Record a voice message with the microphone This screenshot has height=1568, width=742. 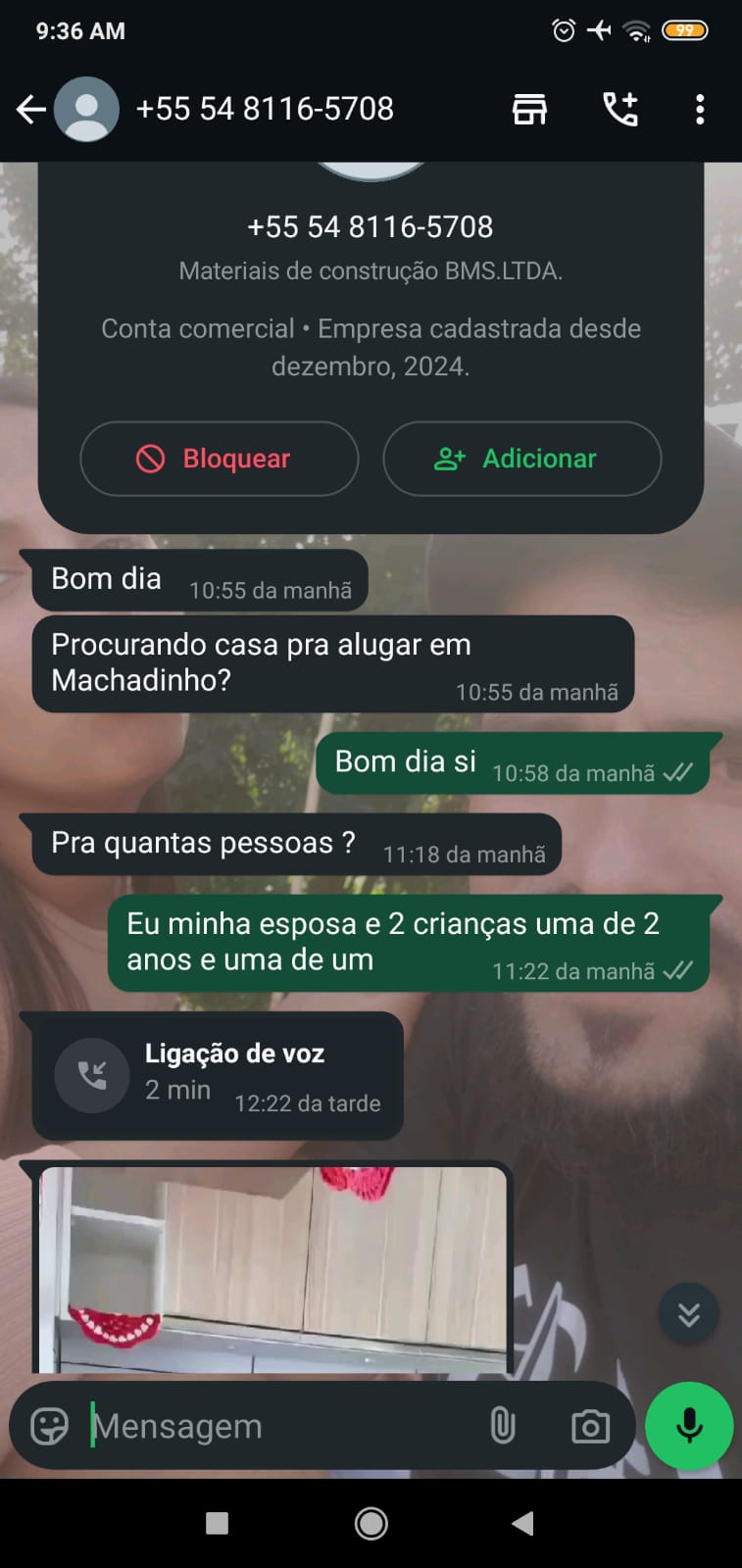pos(689,1426)
